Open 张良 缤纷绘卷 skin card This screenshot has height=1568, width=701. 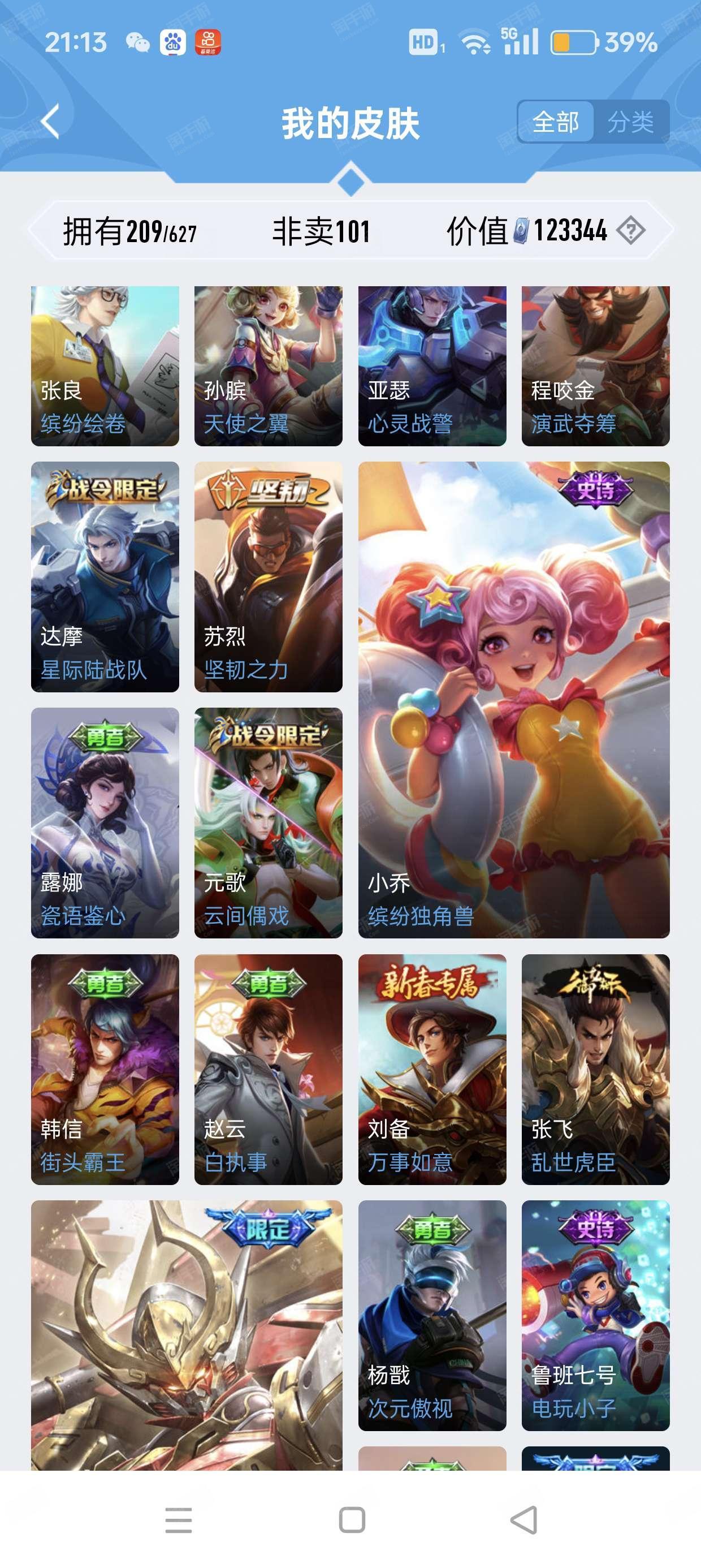(105, 366)
